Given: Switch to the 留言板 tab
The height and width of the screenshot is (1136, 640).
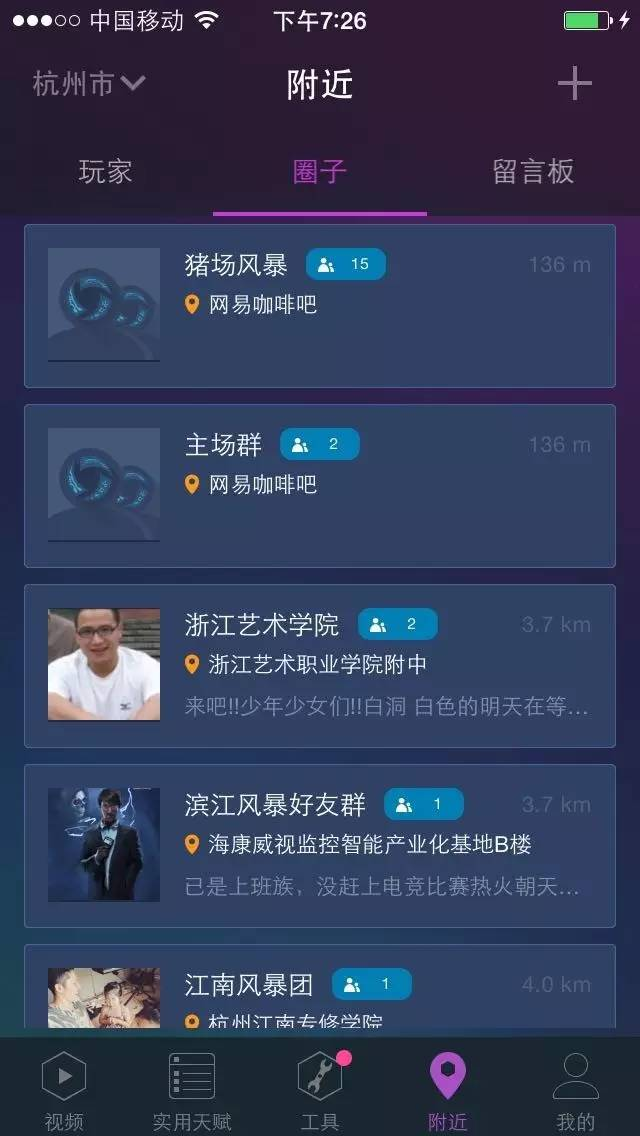Looking at the screenshot, I should coord(533,172).
